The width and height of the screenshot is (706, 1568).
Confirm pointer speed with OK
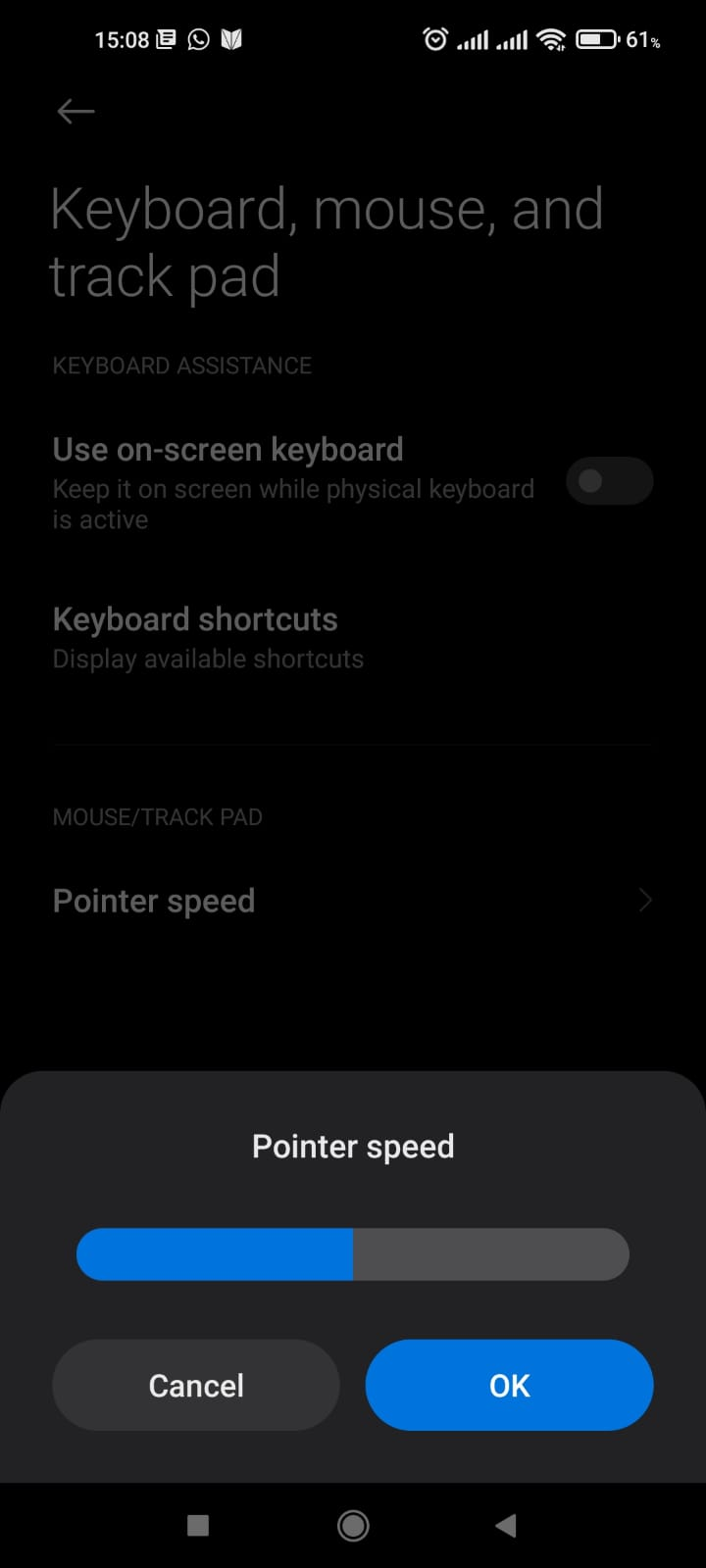point(509,1385)
